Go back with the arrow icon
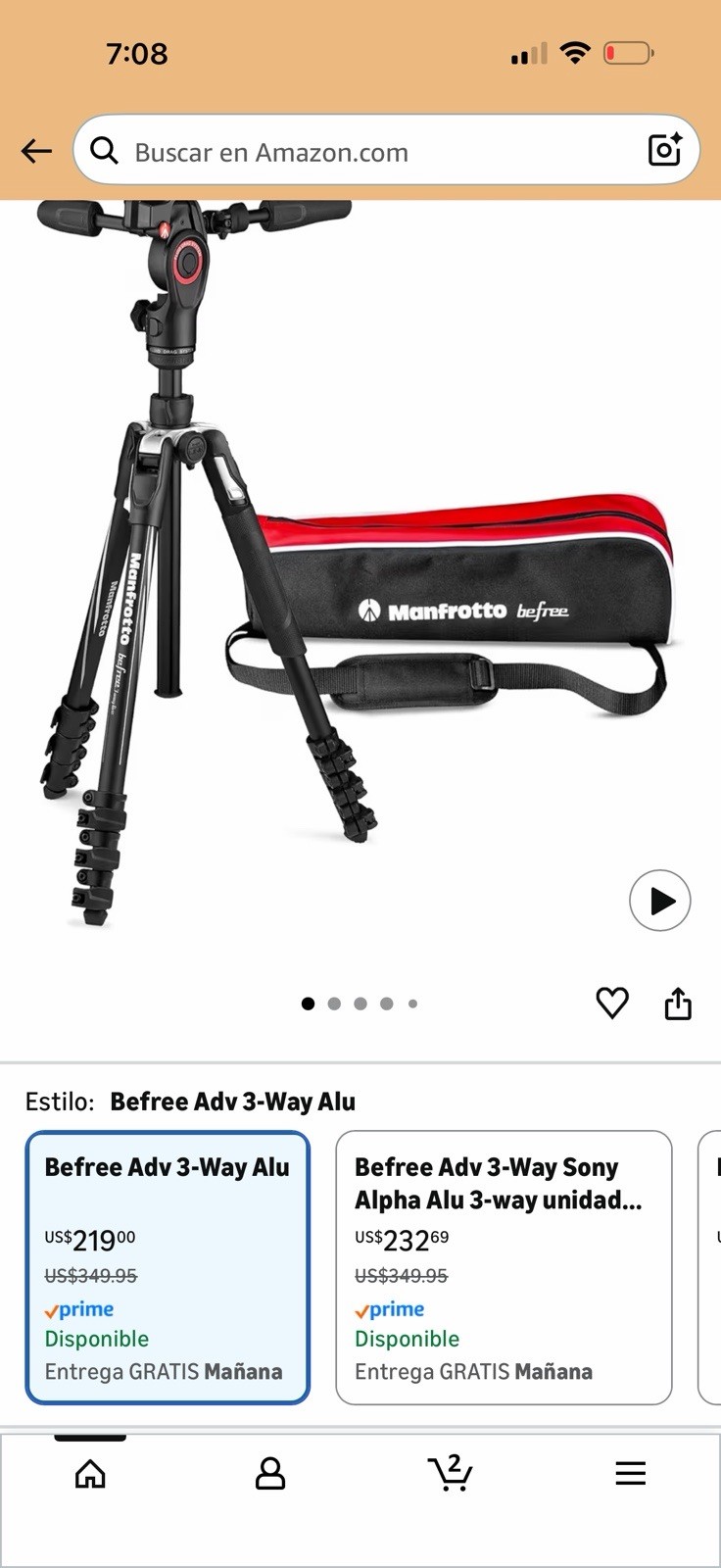Image resolution: width=721 pixels, height=1568 pixels. (x=37, y=151)
